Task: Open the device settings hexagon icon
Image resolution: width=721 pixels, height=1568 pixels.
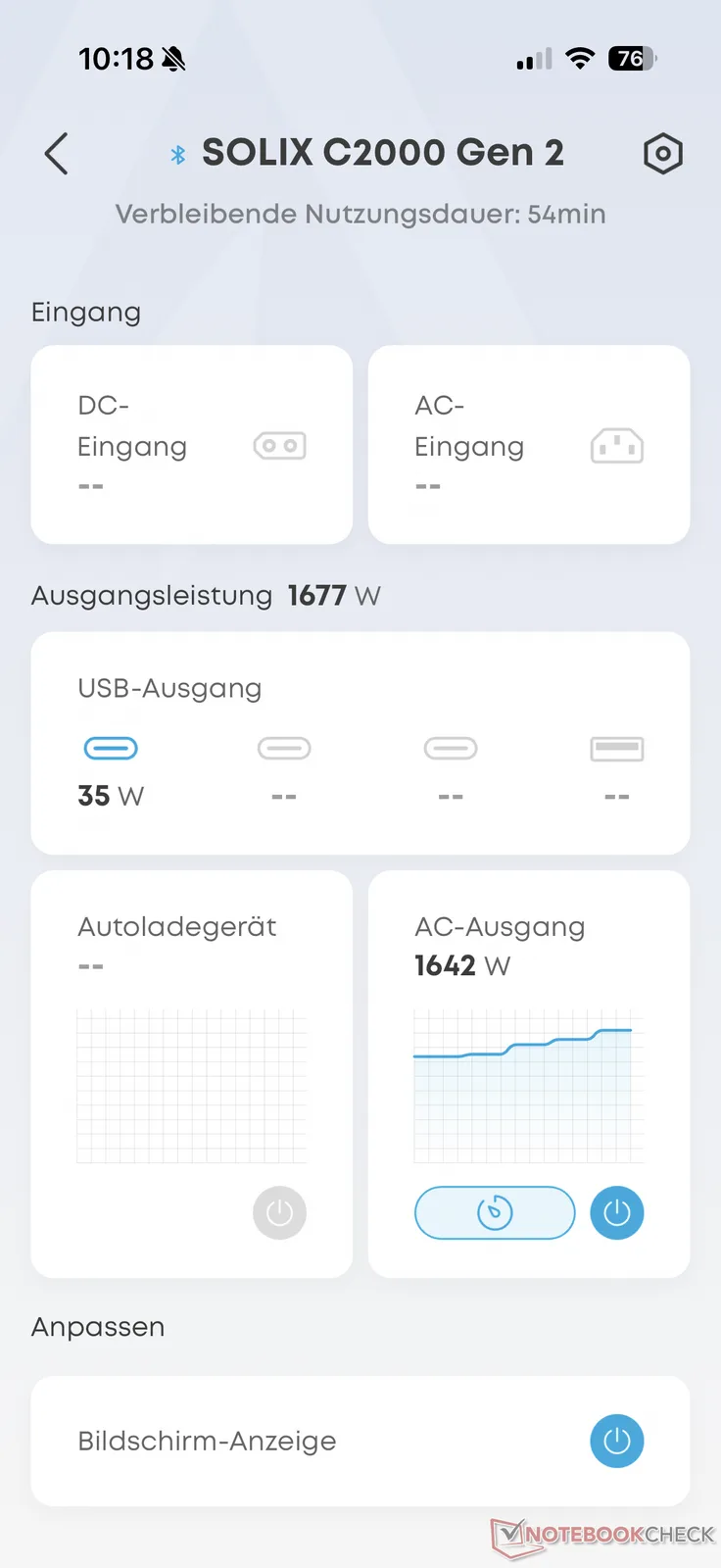Action: 662,154
